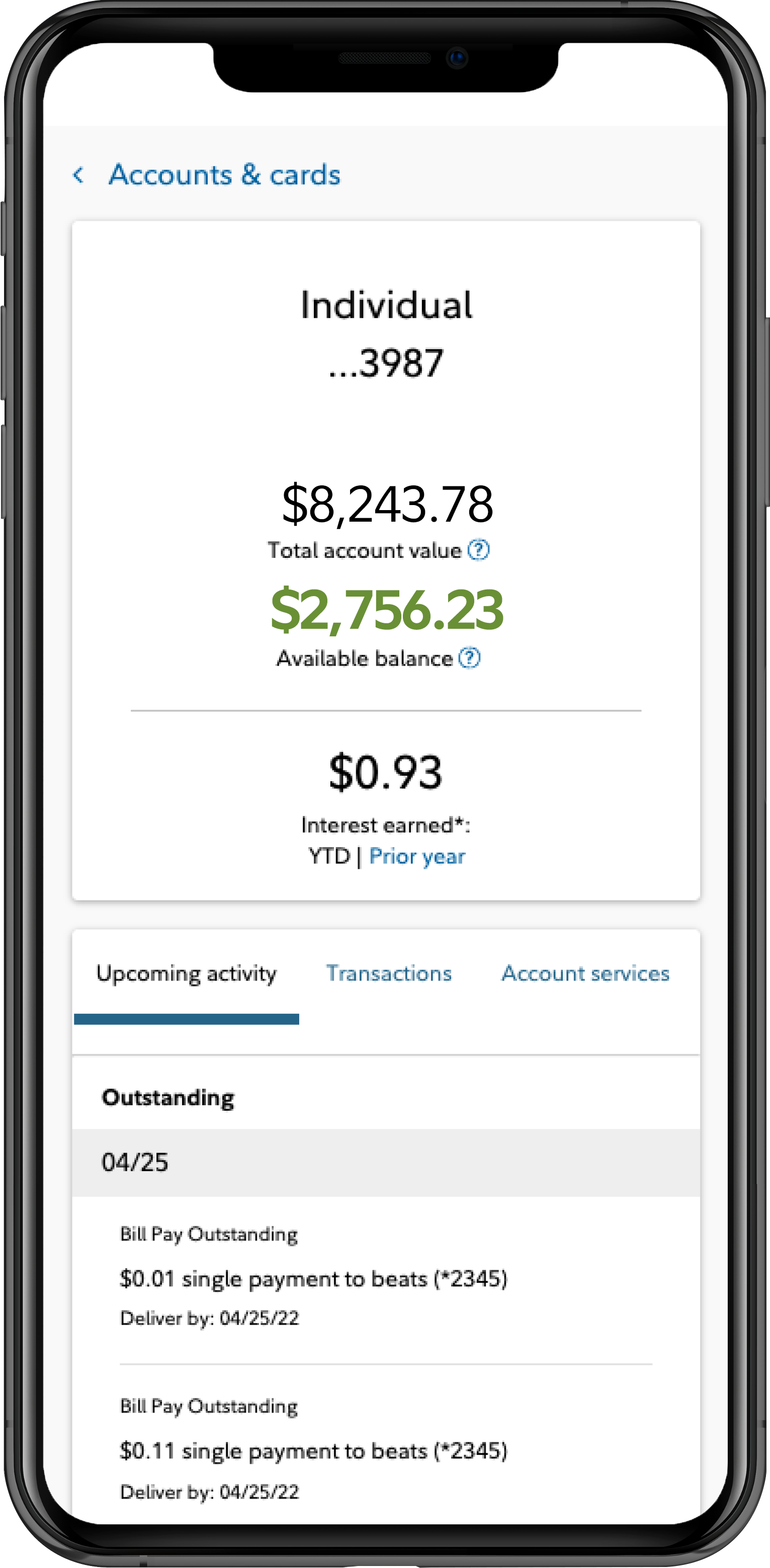Screen dimensions: 770x1568
Task: Go back to Accounts & cards
Action: pos(206,175)
